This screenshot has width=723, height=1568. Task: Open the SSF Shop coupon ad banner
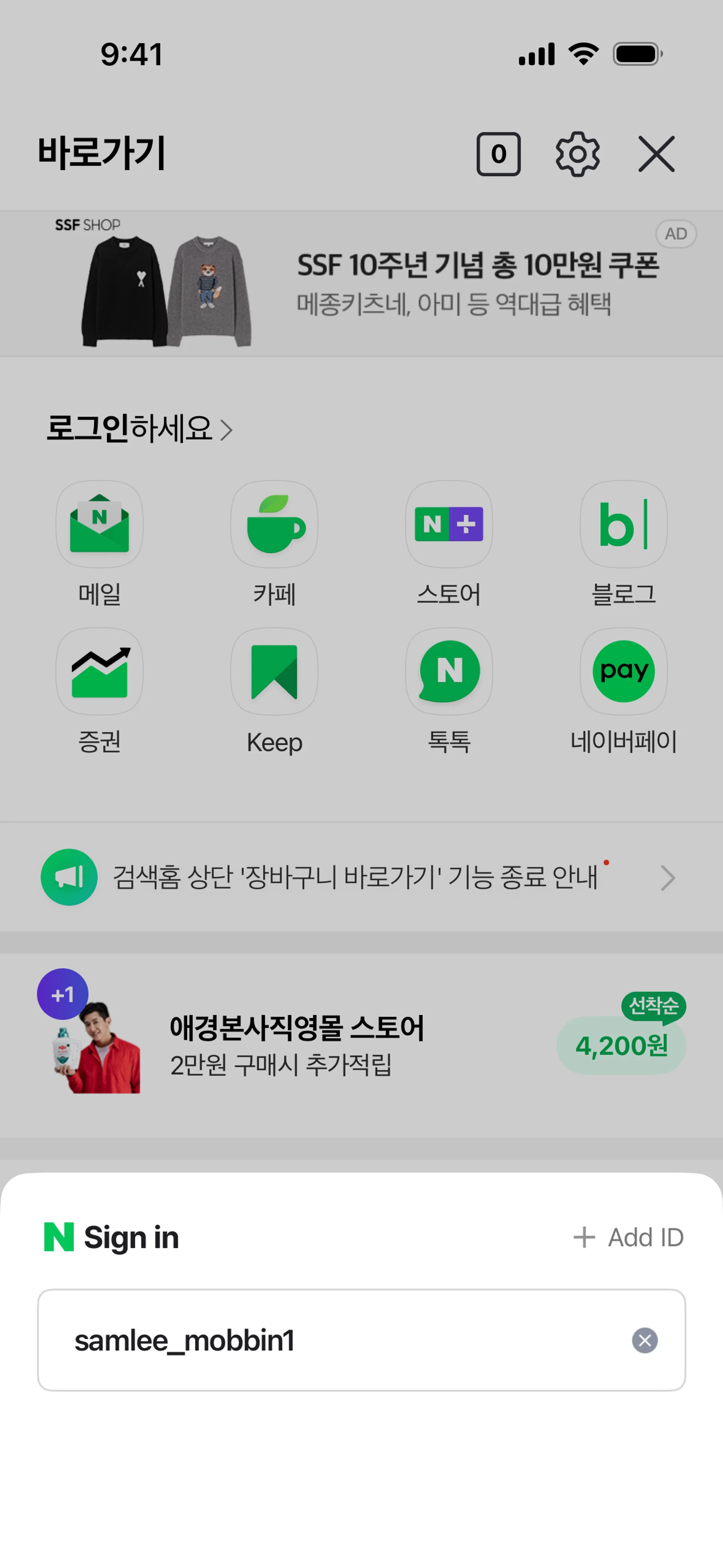361,284
